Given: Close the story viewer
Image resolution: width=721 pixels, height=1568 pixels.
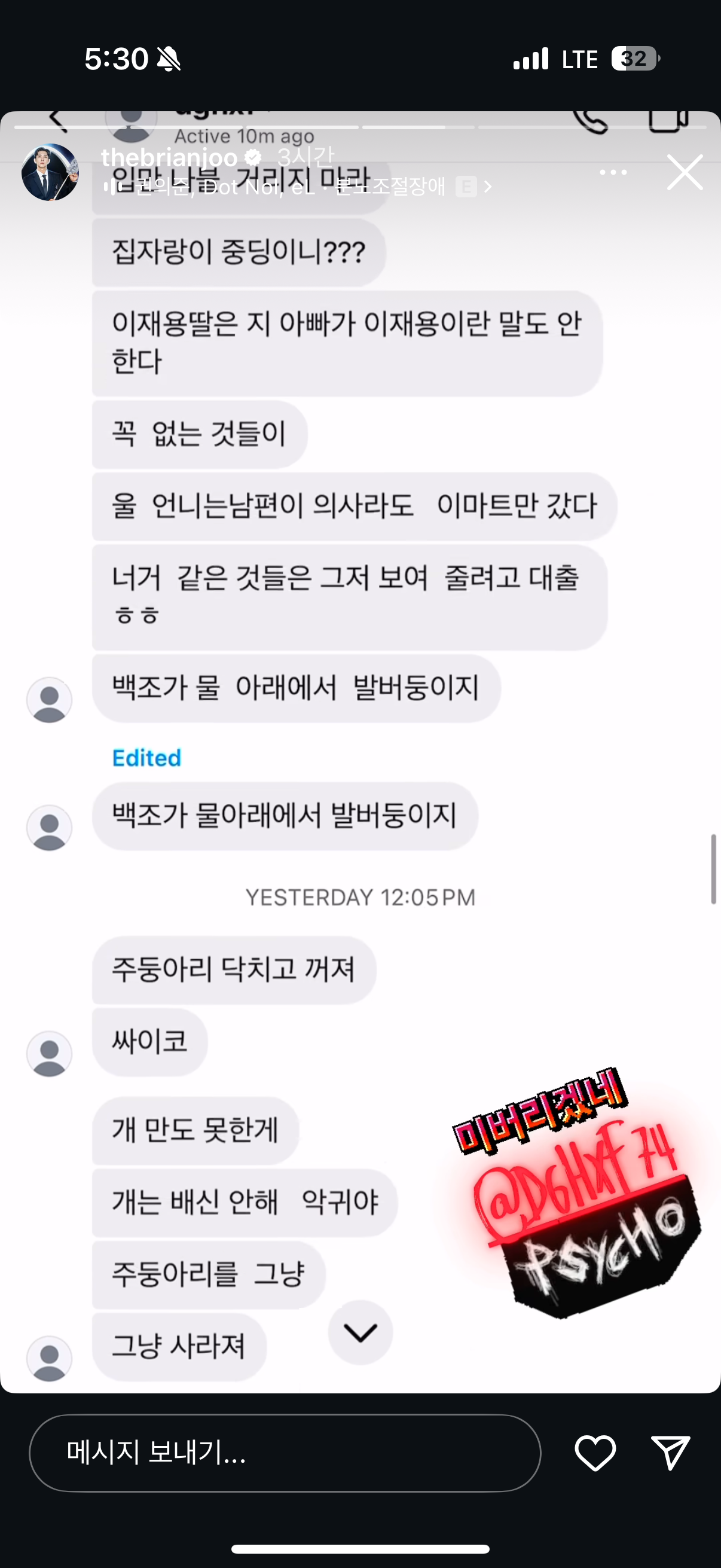Looking at the screenshot, I should 685,172.
